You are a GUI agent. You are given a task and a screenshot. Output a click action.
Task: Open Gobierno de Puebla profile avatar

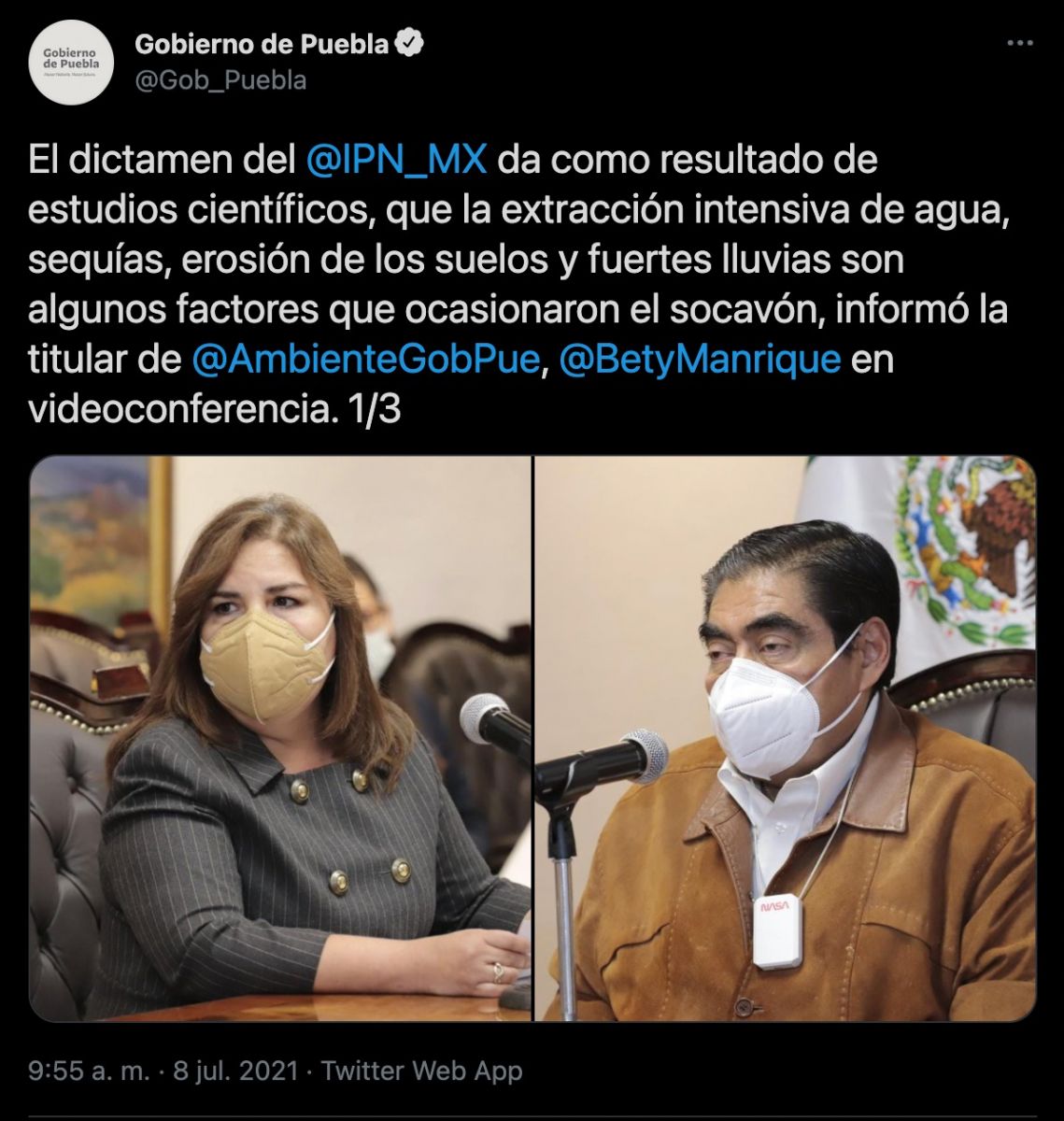point(71,62)
